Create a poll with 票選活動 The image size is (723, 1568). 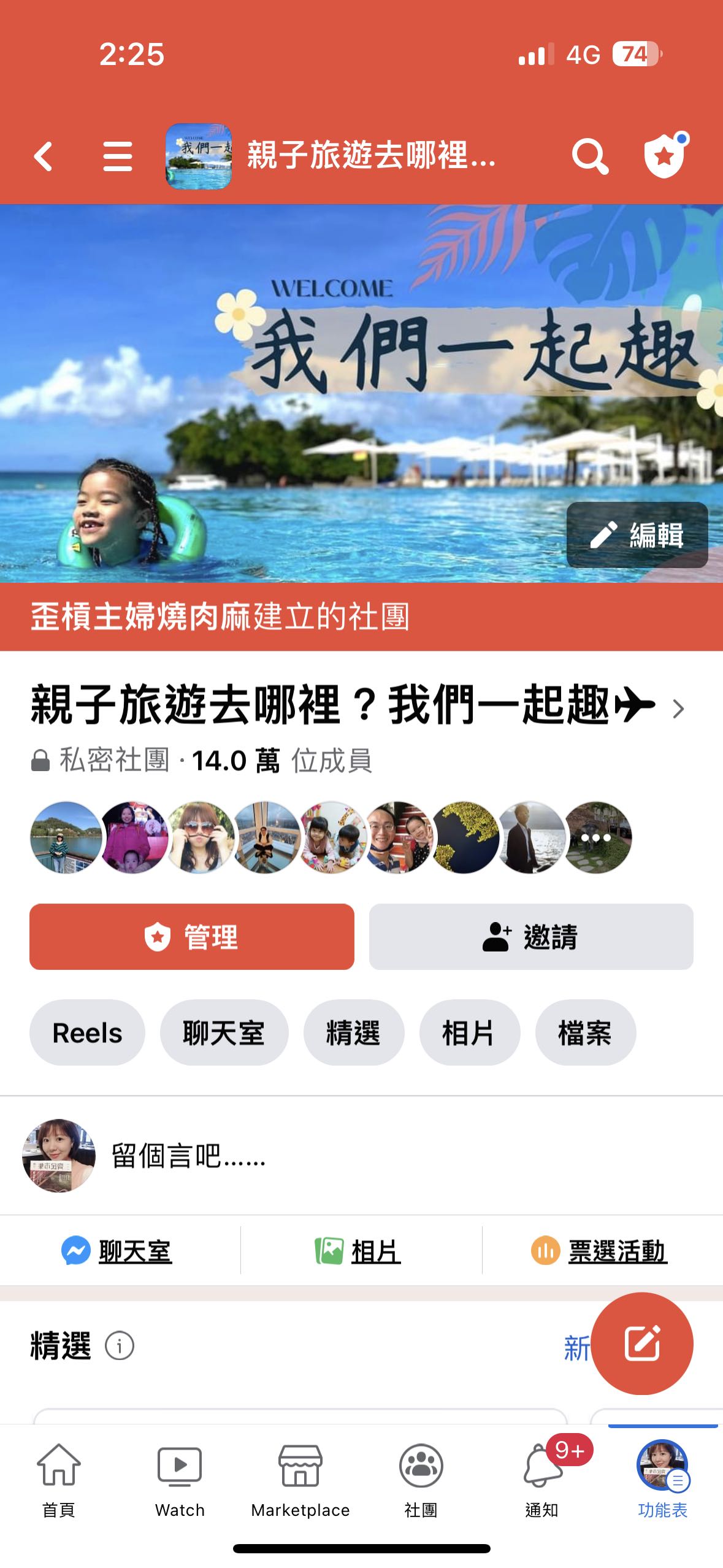click(x=599, y=1250)
